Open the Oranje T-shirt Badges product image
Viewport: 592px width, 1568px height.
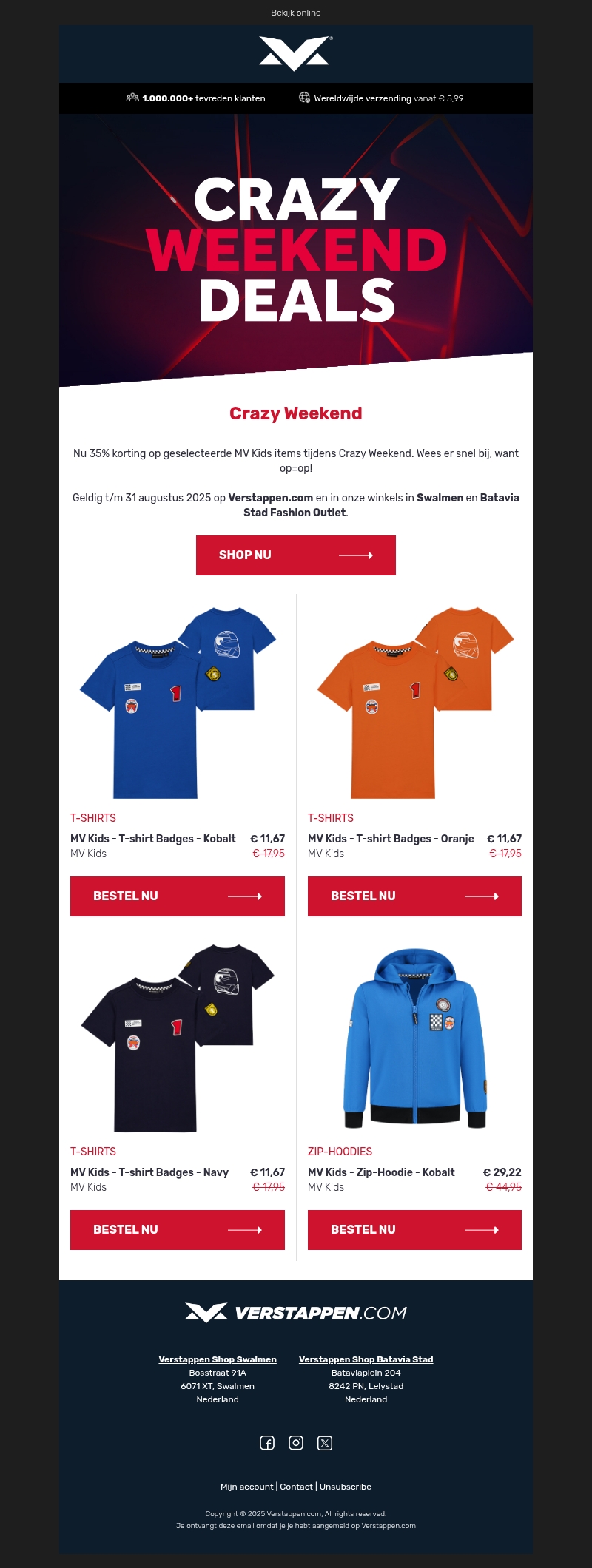point(414,702)
